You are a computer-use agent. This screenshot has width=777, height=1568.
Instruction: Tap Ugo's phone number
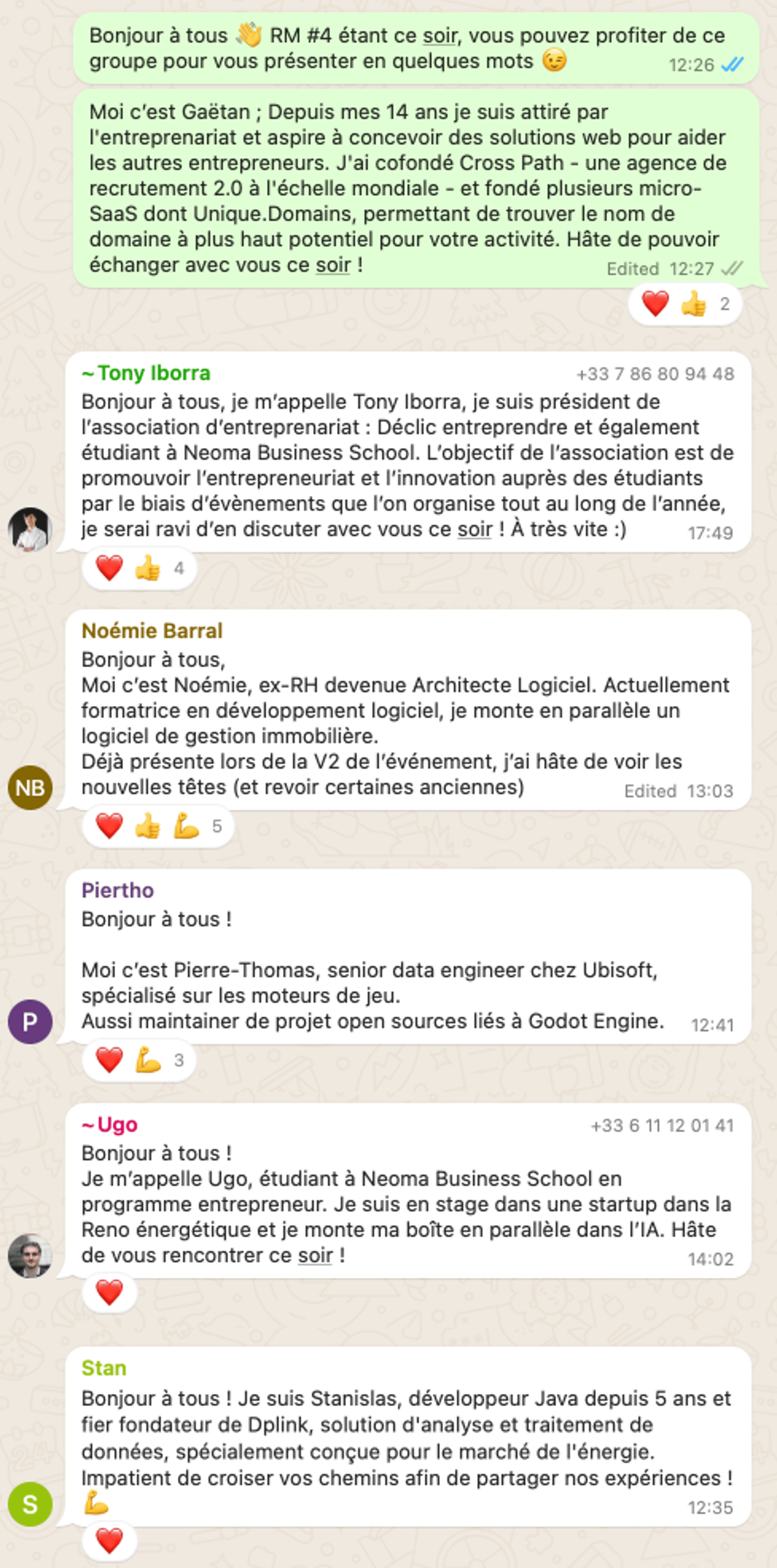pos(662,1125)
